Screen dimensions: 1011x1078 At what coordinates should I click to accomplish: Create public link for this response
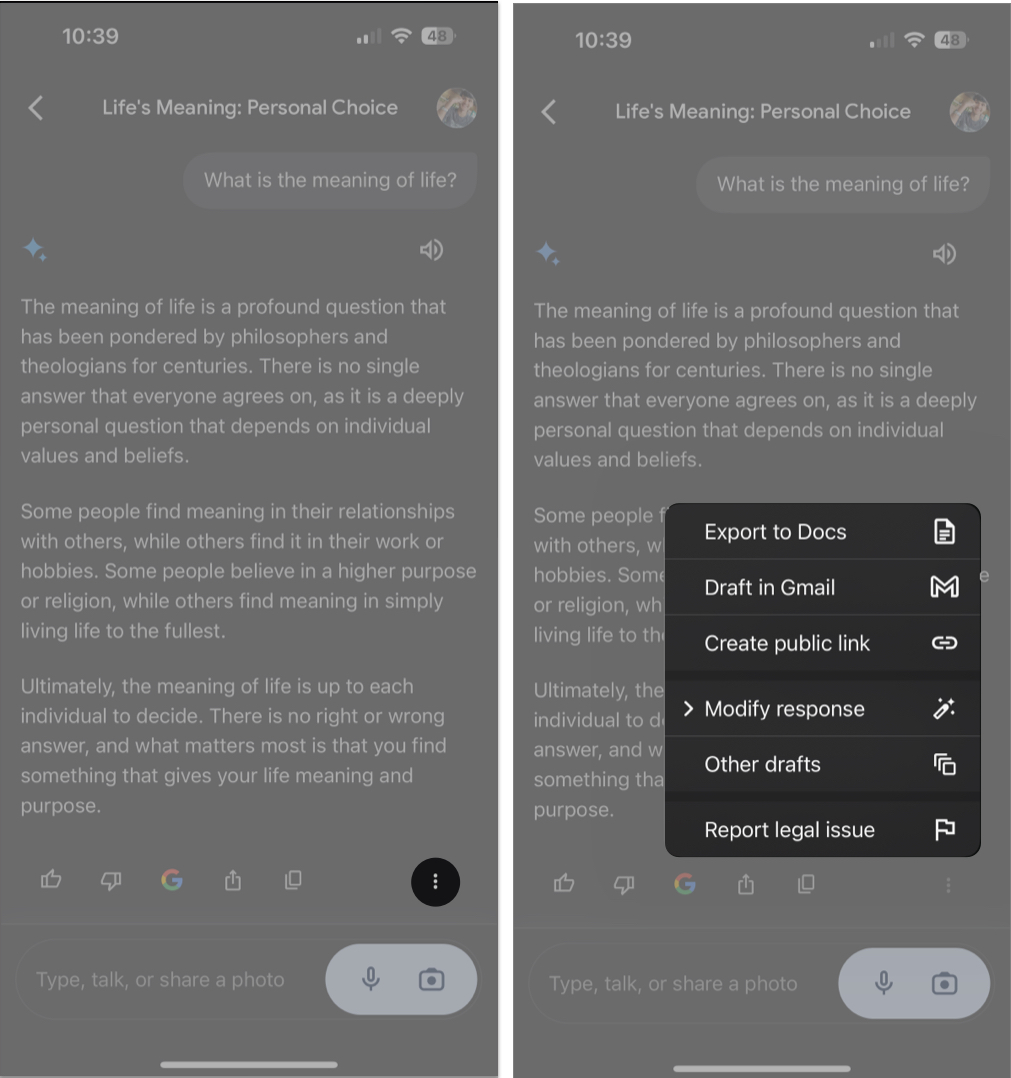pos(822,644)
